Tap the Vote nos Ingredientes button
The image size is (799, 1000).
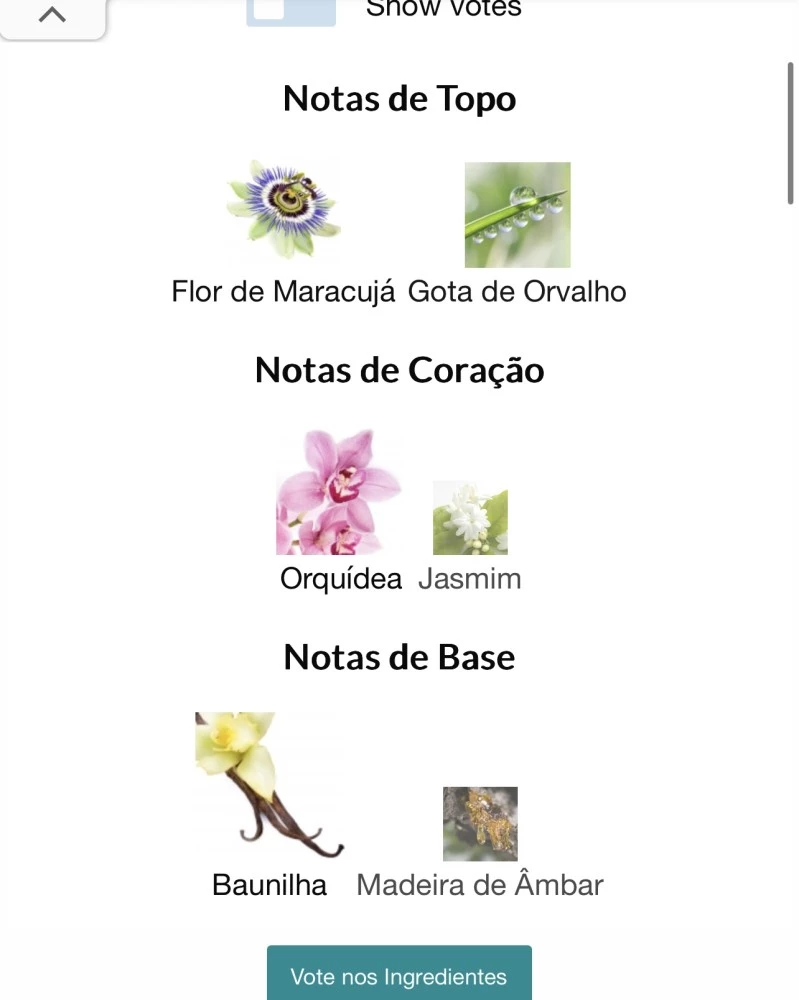coord(399,975)
